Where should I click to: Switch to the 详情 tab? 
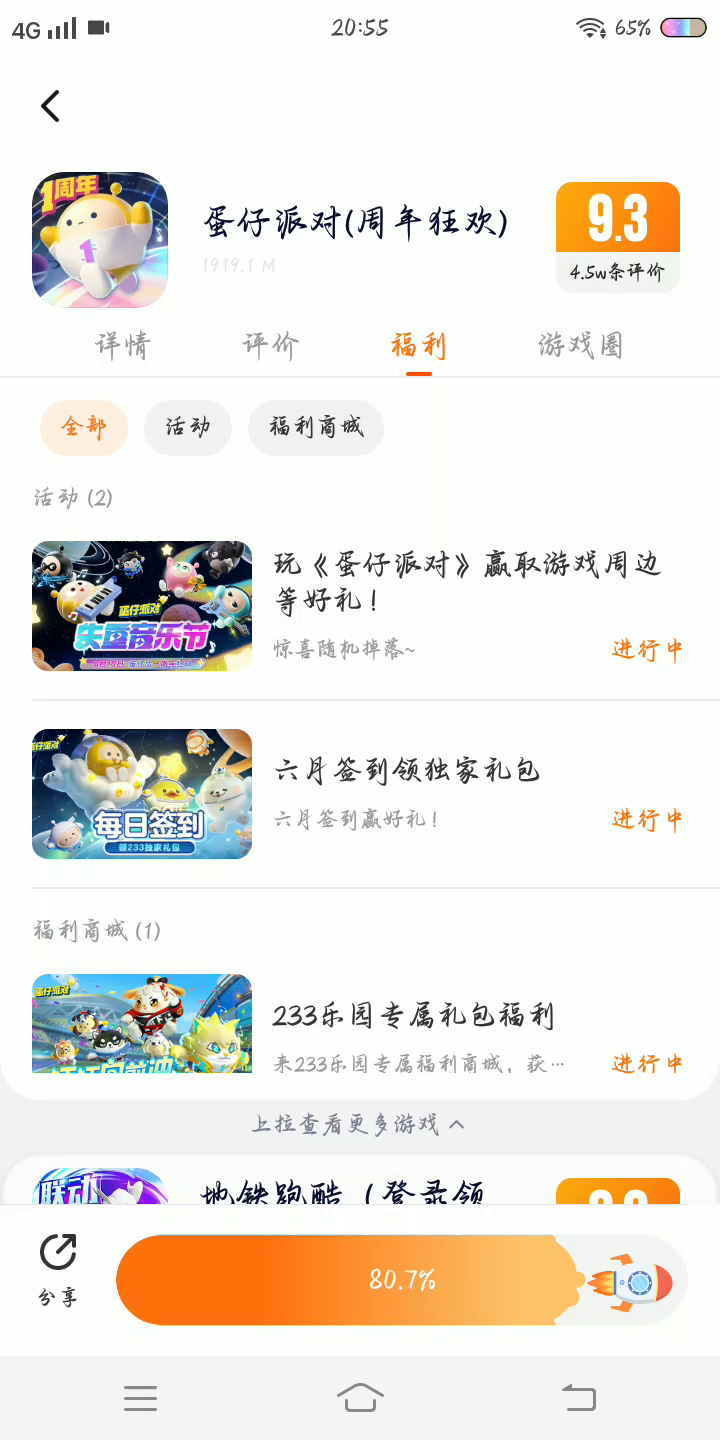[x=123, y=346]
